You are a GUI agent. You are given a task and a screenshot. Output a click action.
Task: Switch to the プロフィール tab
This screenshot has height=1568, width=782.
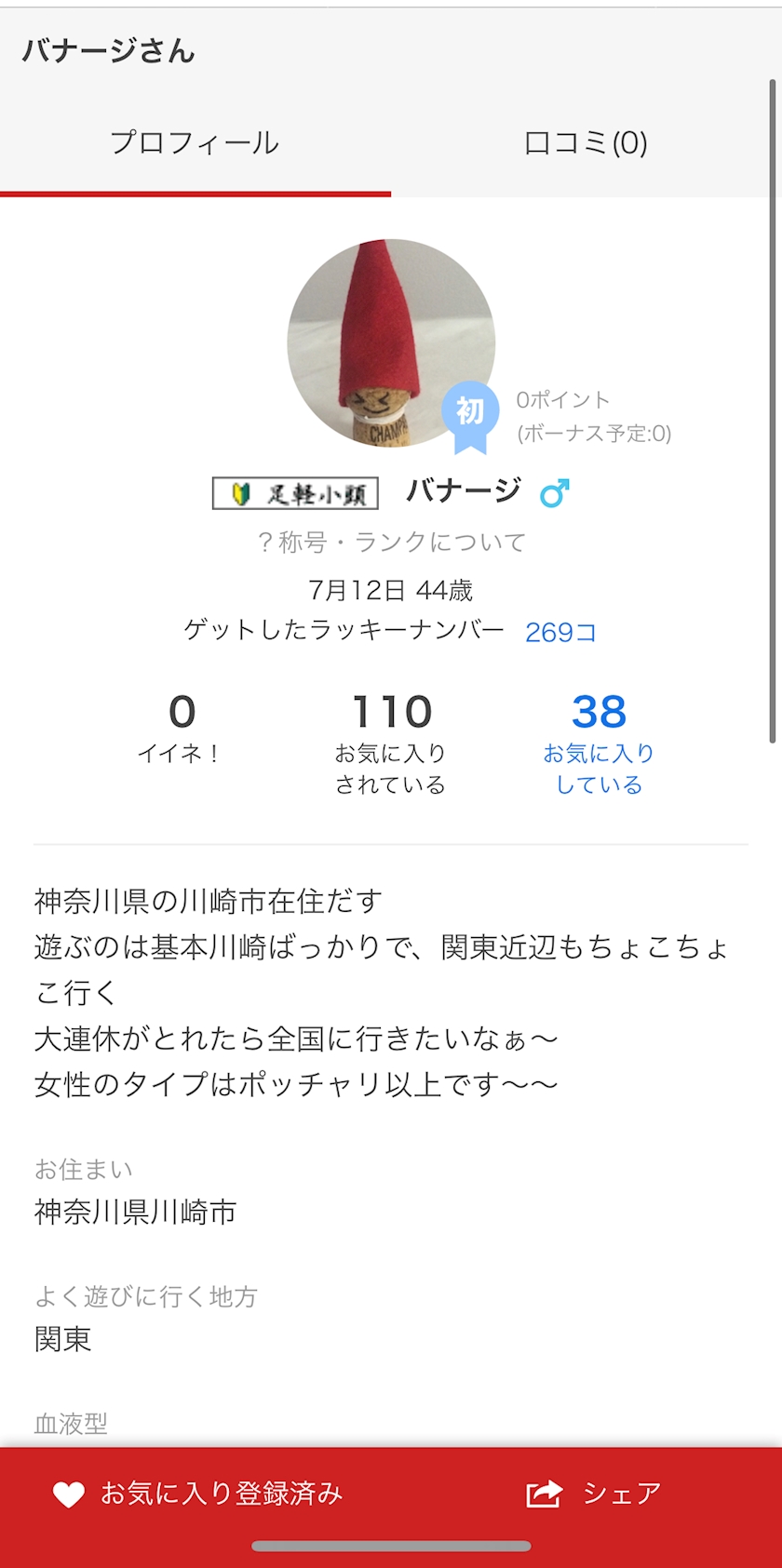195,143
